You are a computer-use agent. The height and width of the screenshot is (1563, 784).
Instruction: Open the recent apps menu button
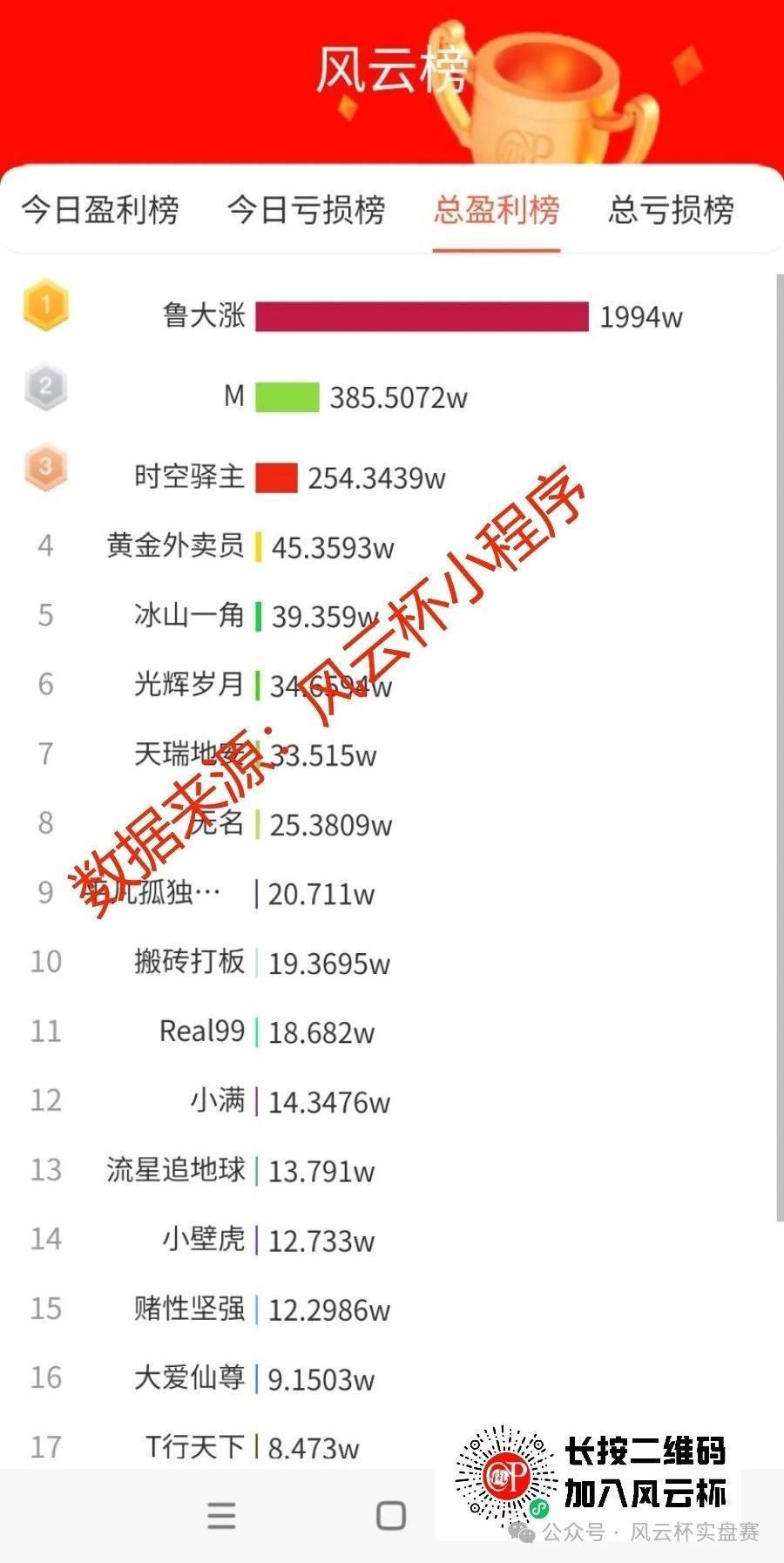tap(221, 1515)
